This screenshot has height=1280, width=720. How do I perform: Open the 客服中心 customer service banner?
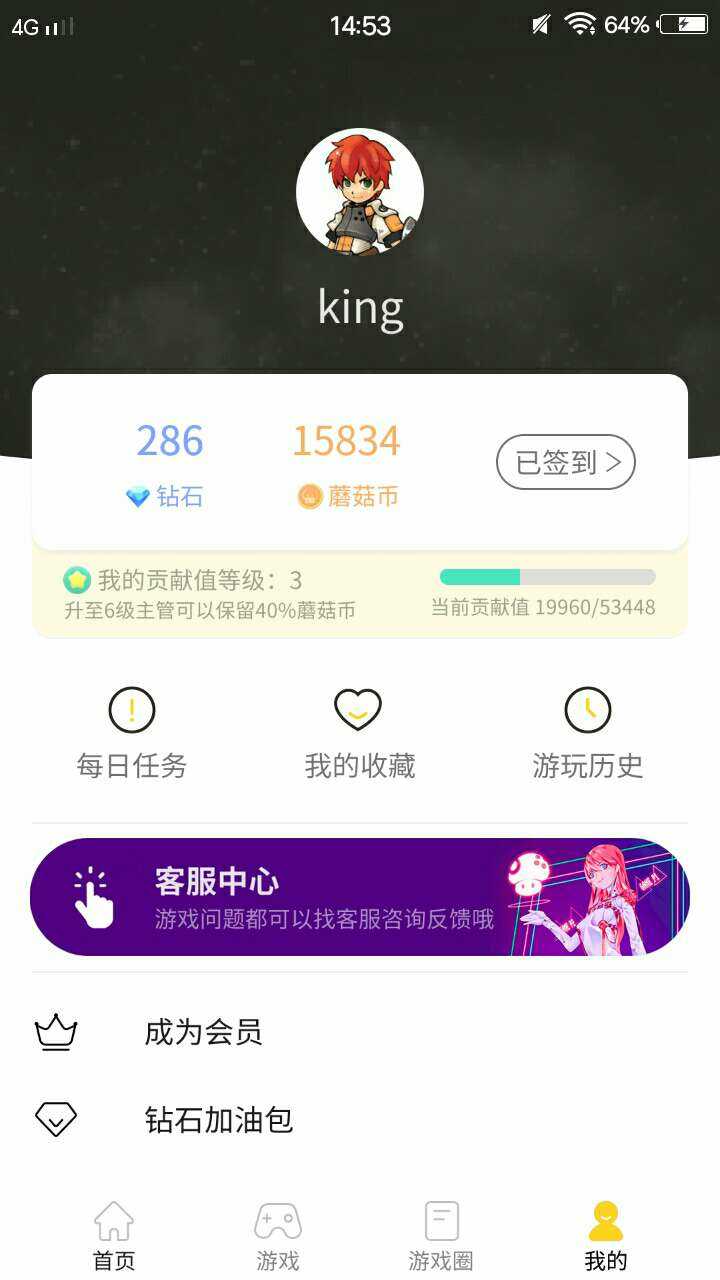[360, 897]
